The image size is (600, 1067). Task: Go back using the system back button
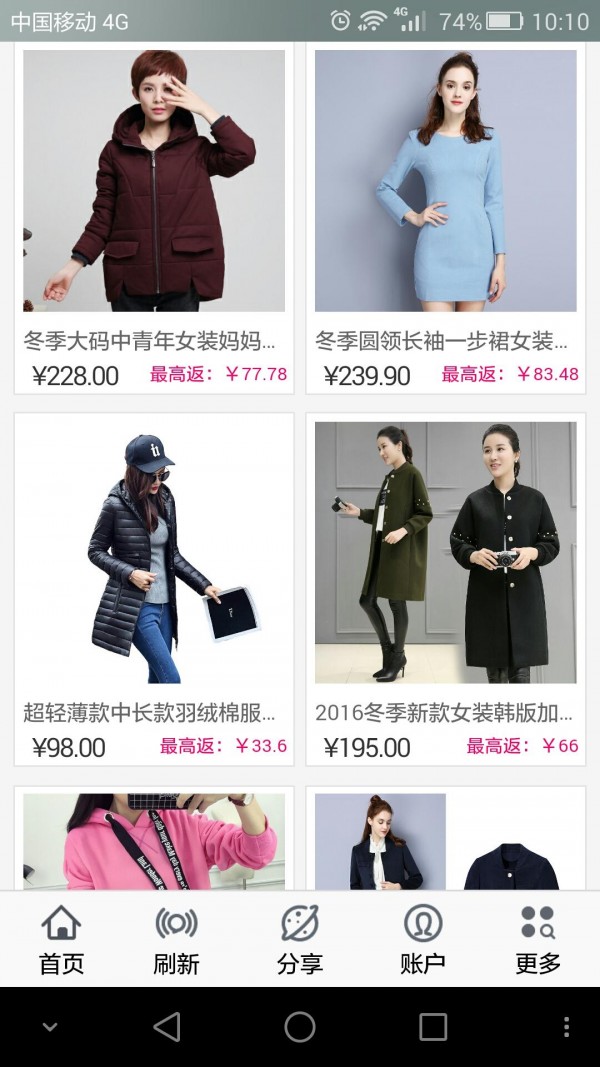[167, 1027]
